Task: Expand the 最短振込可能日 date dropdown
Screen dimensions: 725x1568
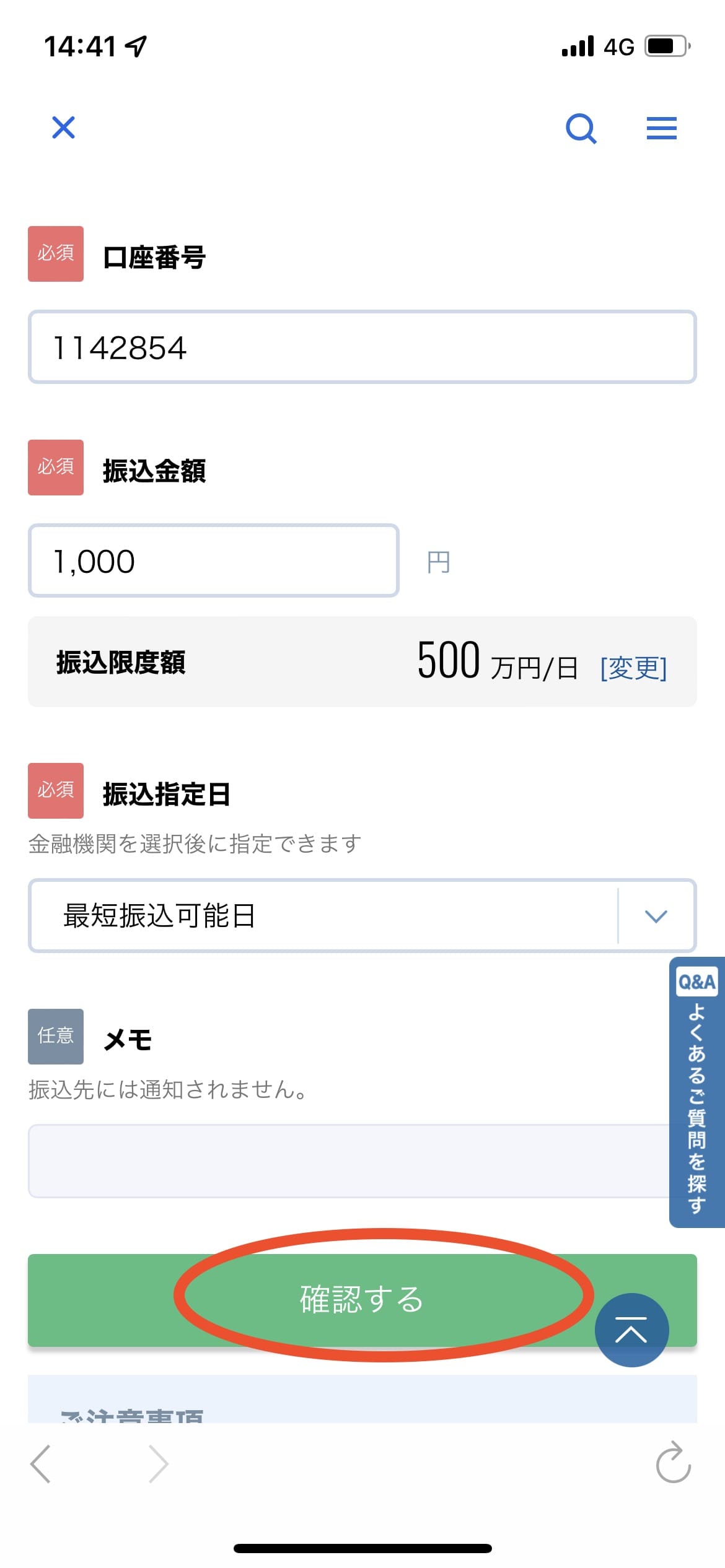Action: (362, 915)
